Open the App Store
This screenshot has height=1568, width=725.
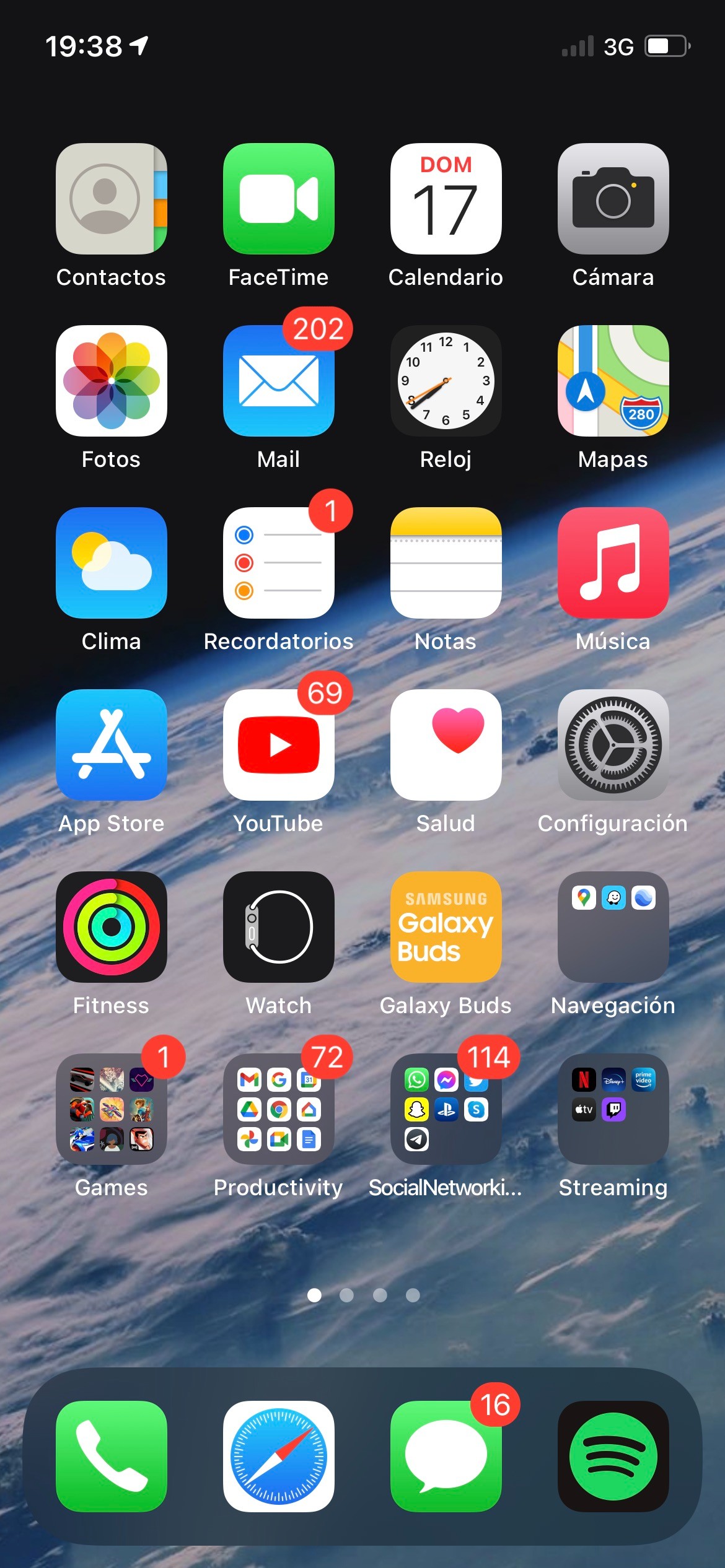click(111, 745)
